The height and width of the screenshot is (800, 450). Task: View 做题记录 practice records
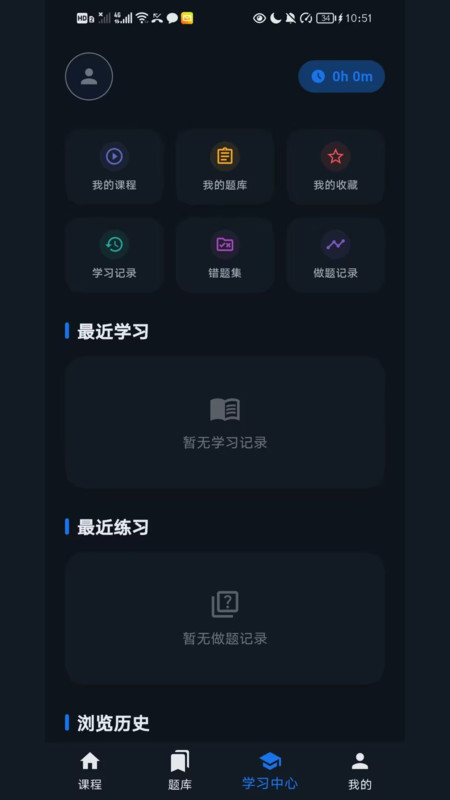(335, 255)
